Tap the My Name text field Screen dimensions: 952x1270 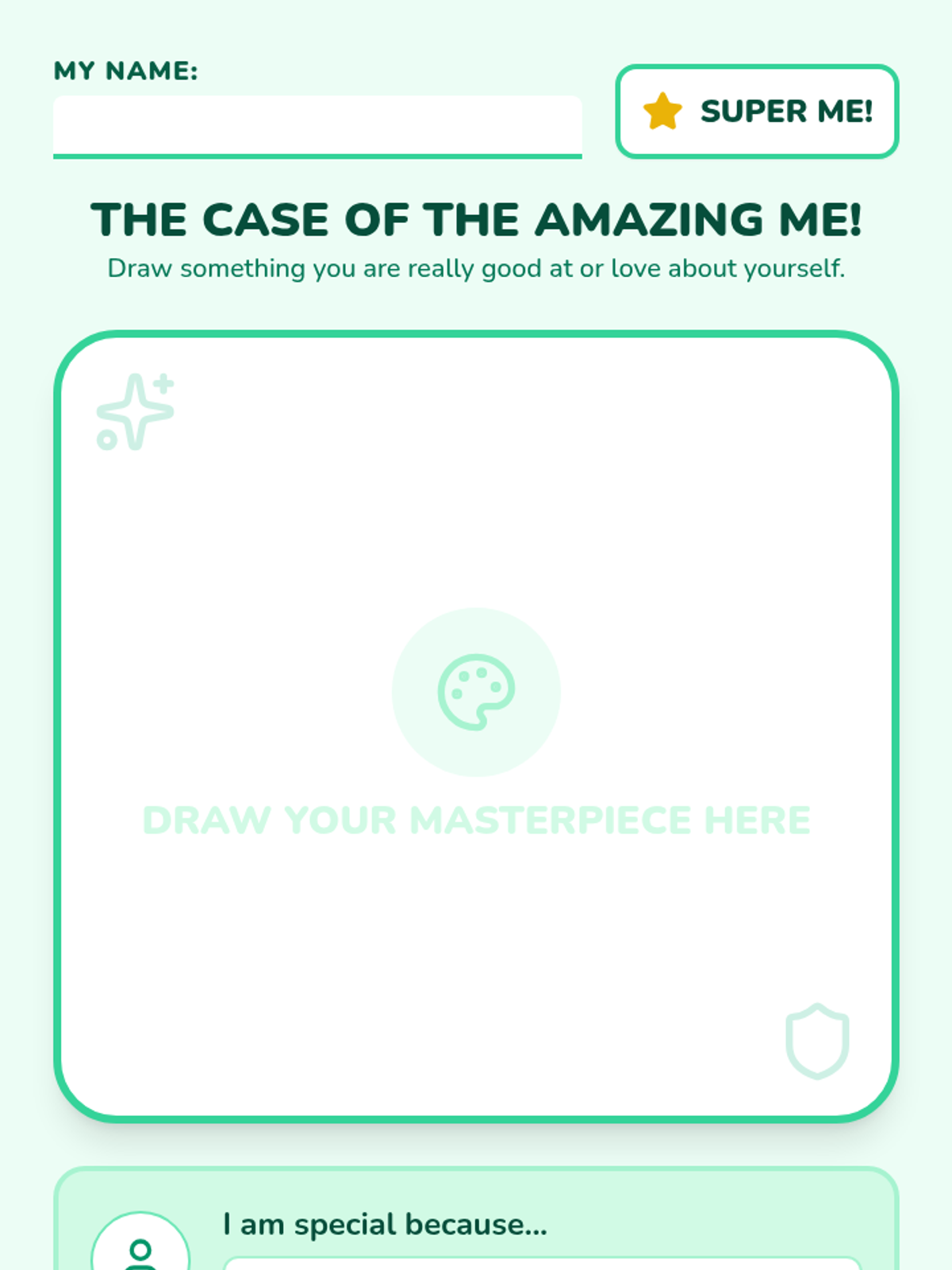pos(317,127)
